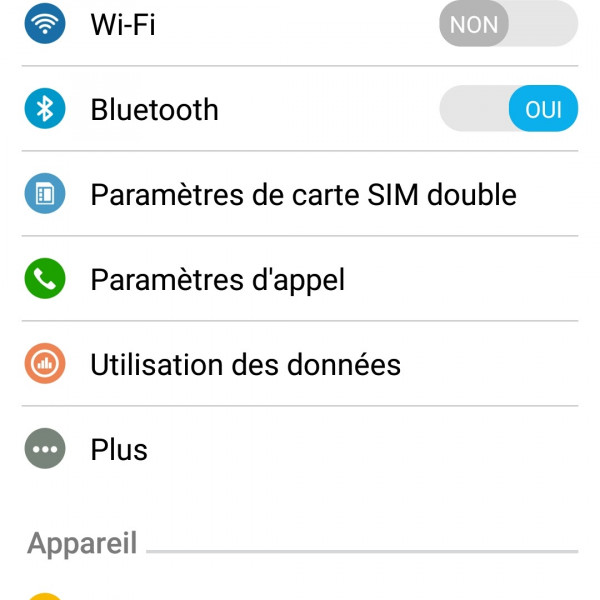Open Paramètres d'appel
This screenshot has width=600, height=600.
tap(218, 280)
